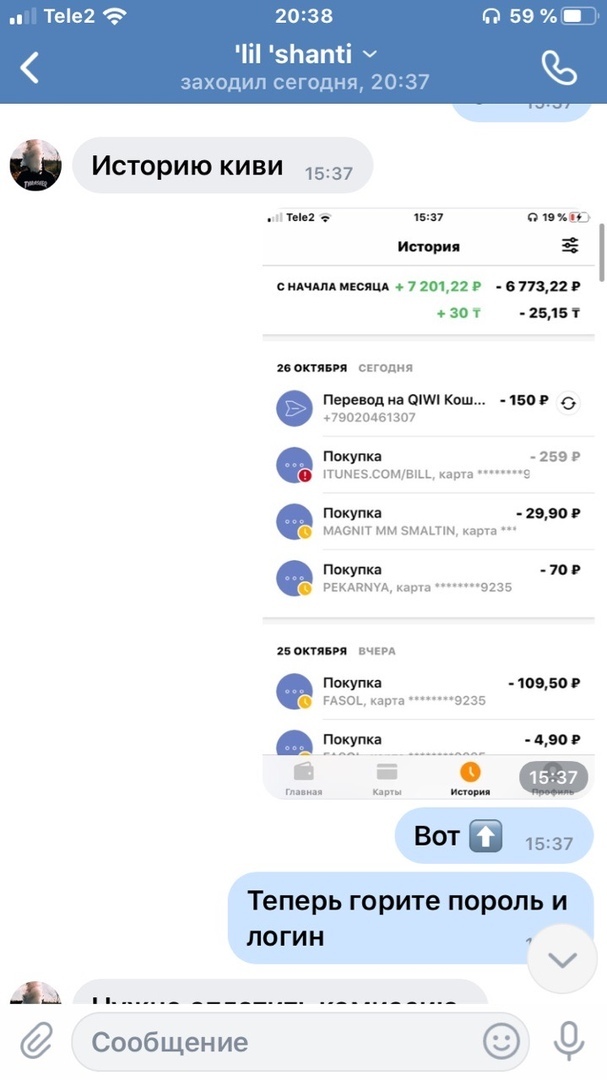Record a voice message with the microphone
Viewport: 607px width, 1080px height.
point(569,1042)
